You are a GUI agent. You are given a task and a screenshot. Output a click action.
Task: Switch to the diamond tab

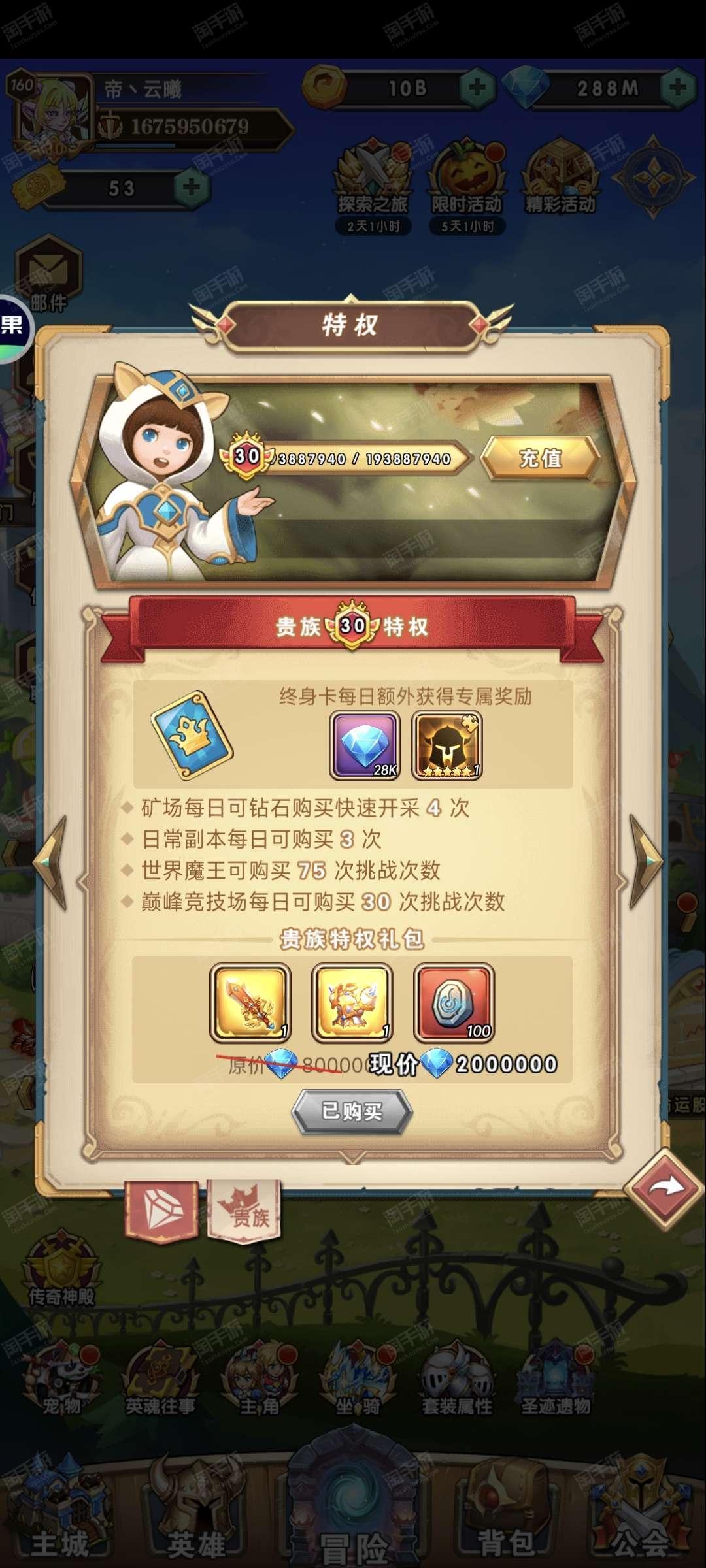(161, 1211)
